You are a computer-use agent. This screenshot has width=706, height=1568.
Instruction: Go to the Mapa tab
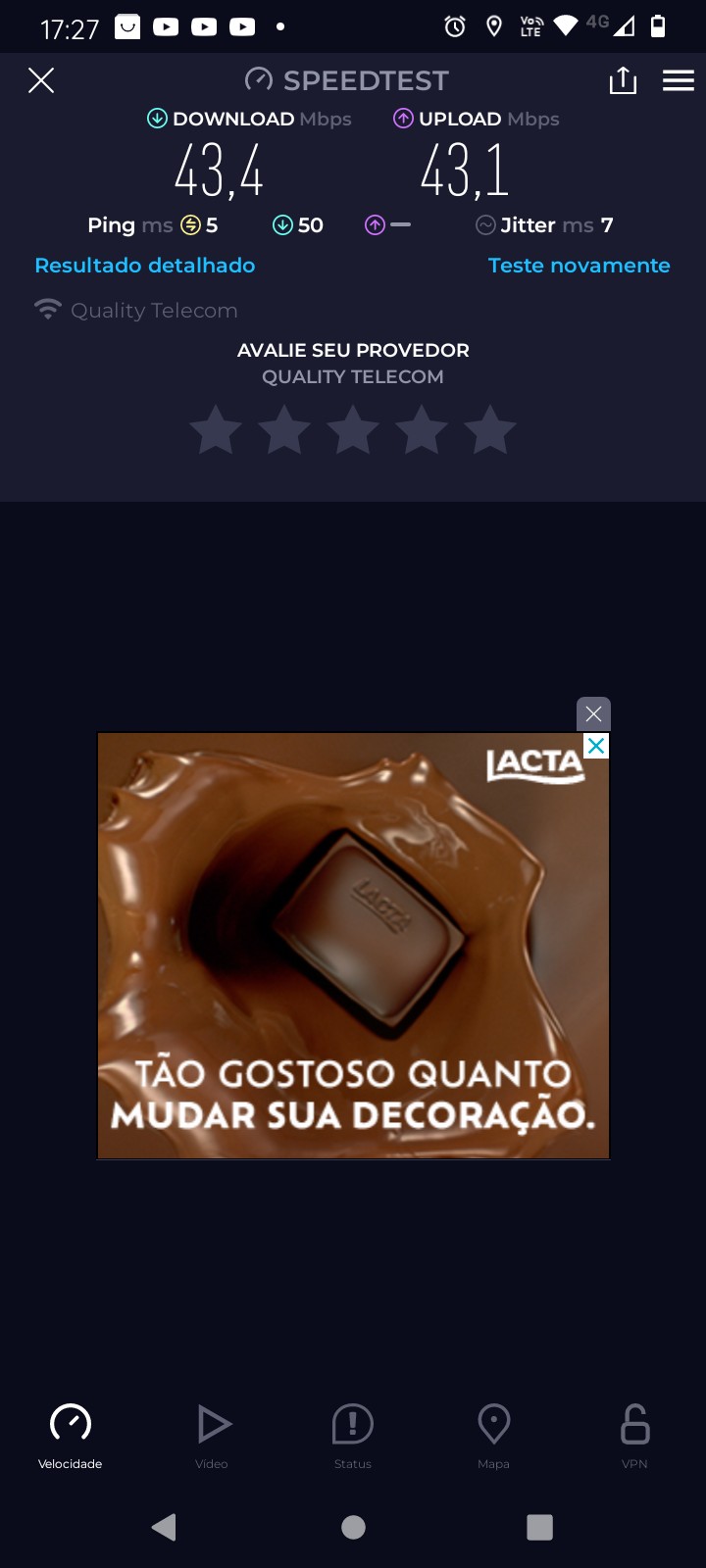click(x=493, y=1434)
